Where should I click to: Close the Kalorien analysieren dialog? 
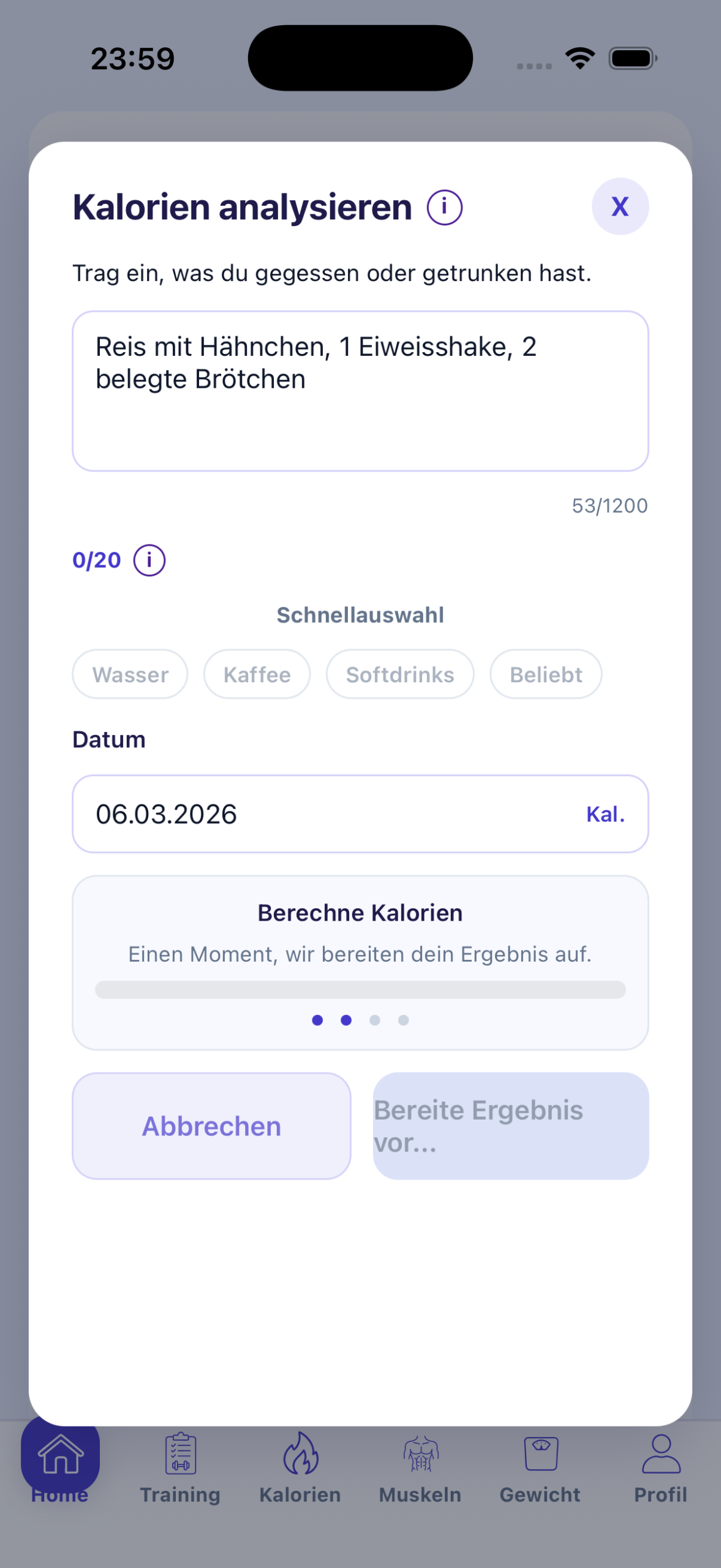(620, 206)
